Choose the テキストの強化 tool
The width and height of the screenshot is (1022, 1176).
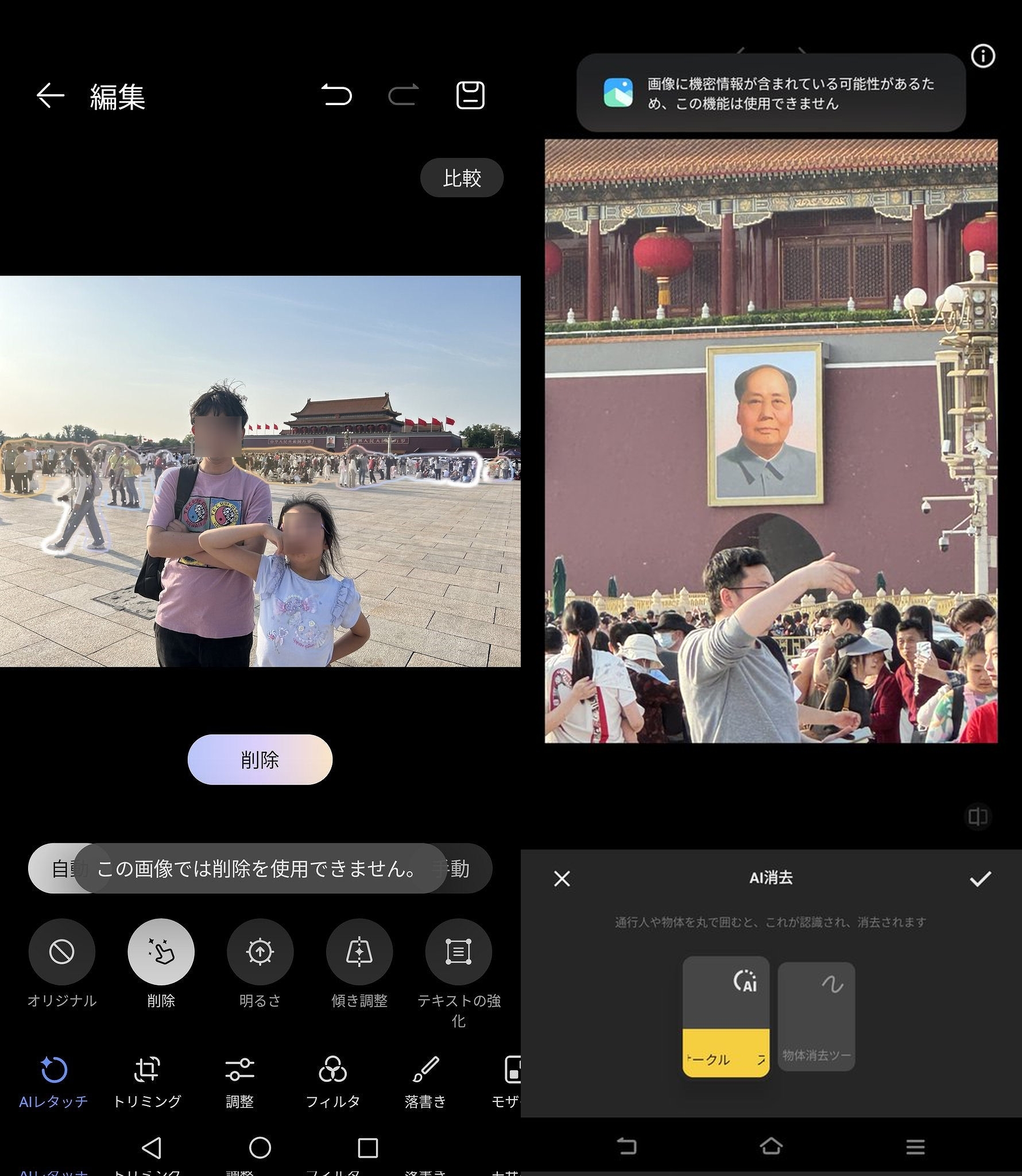tap(458, 953)
